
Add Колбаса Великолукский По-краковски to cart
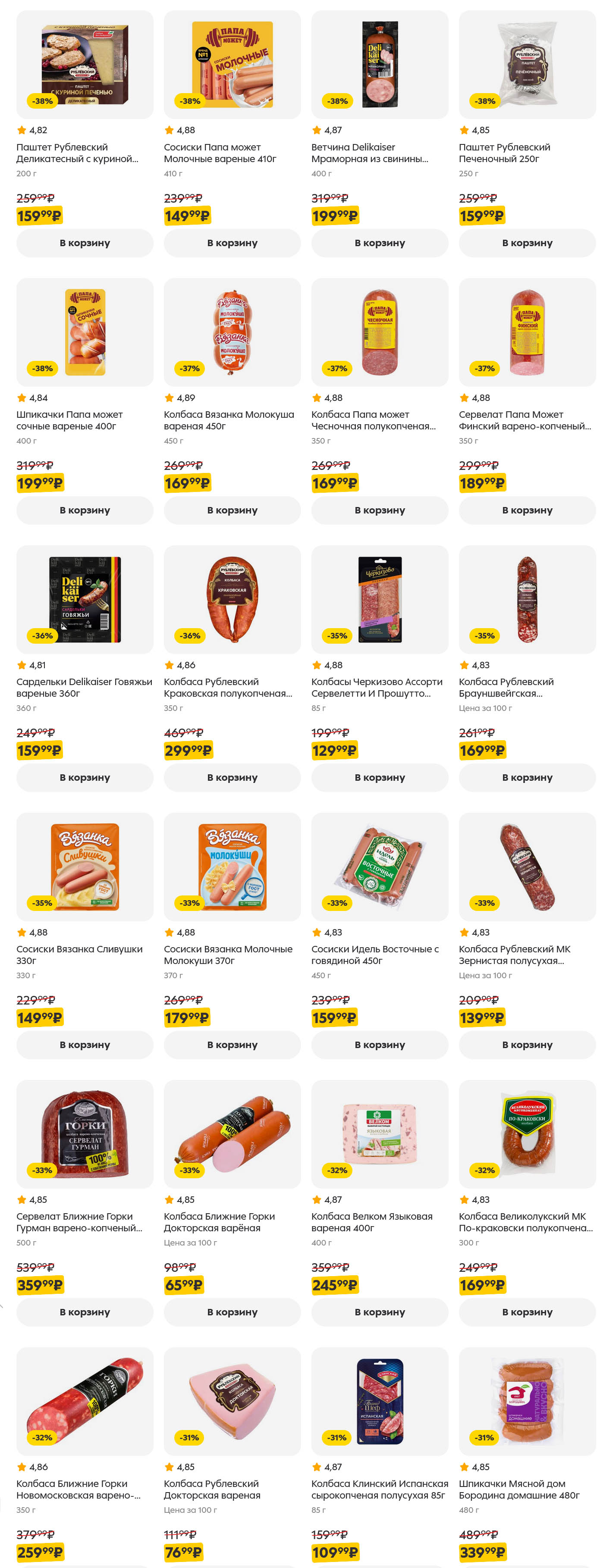coord(527,1312)
